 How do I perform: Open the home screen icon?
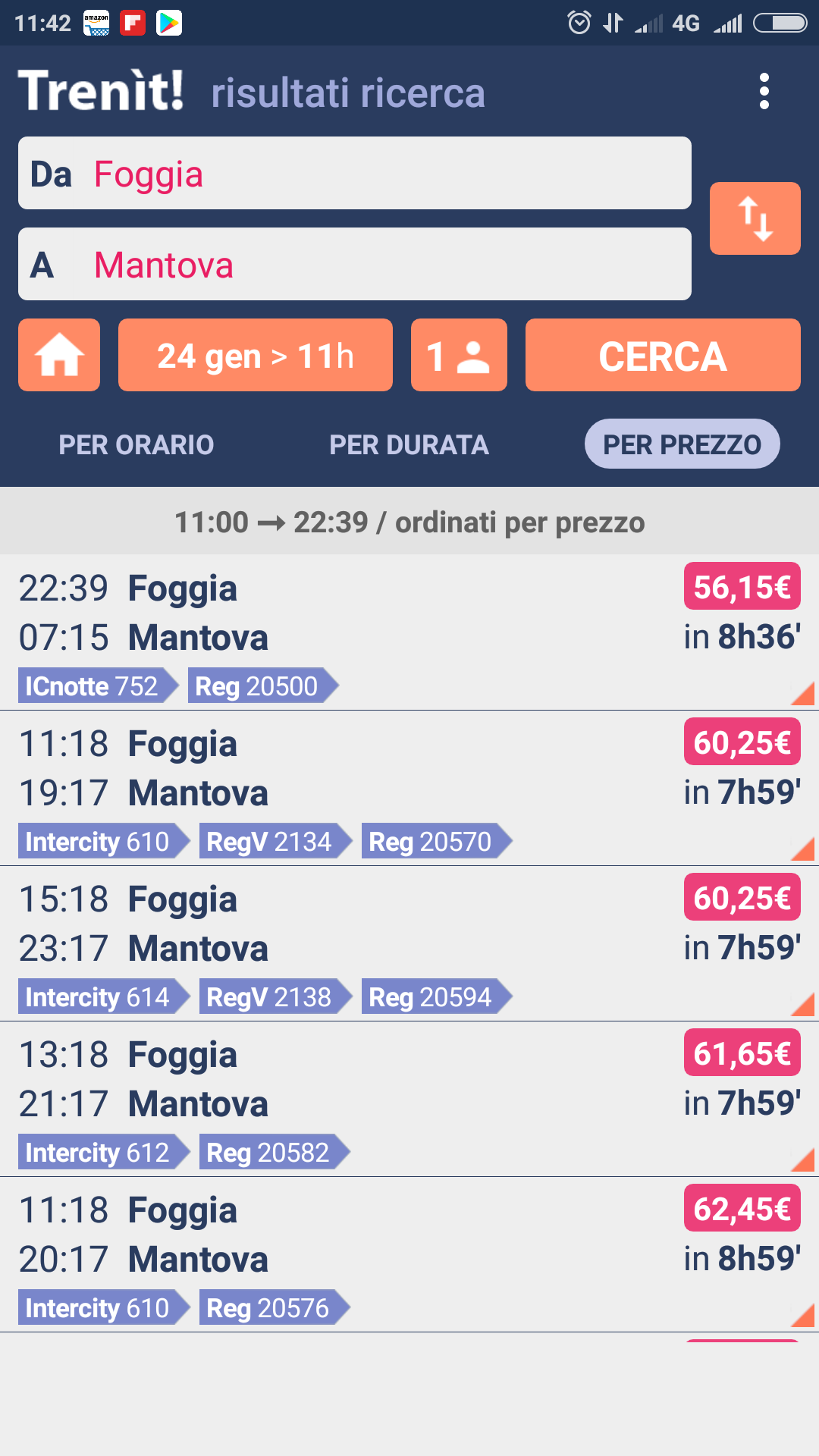click(58, 354)
